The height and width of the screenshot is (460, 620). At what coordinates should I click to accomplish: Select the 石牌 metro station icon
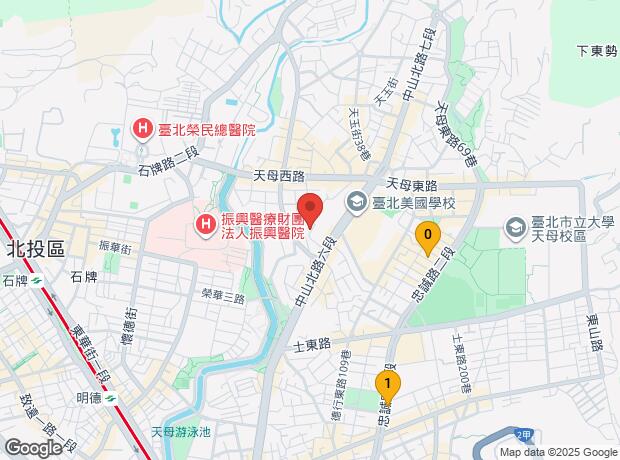click(x=36, y=281)
